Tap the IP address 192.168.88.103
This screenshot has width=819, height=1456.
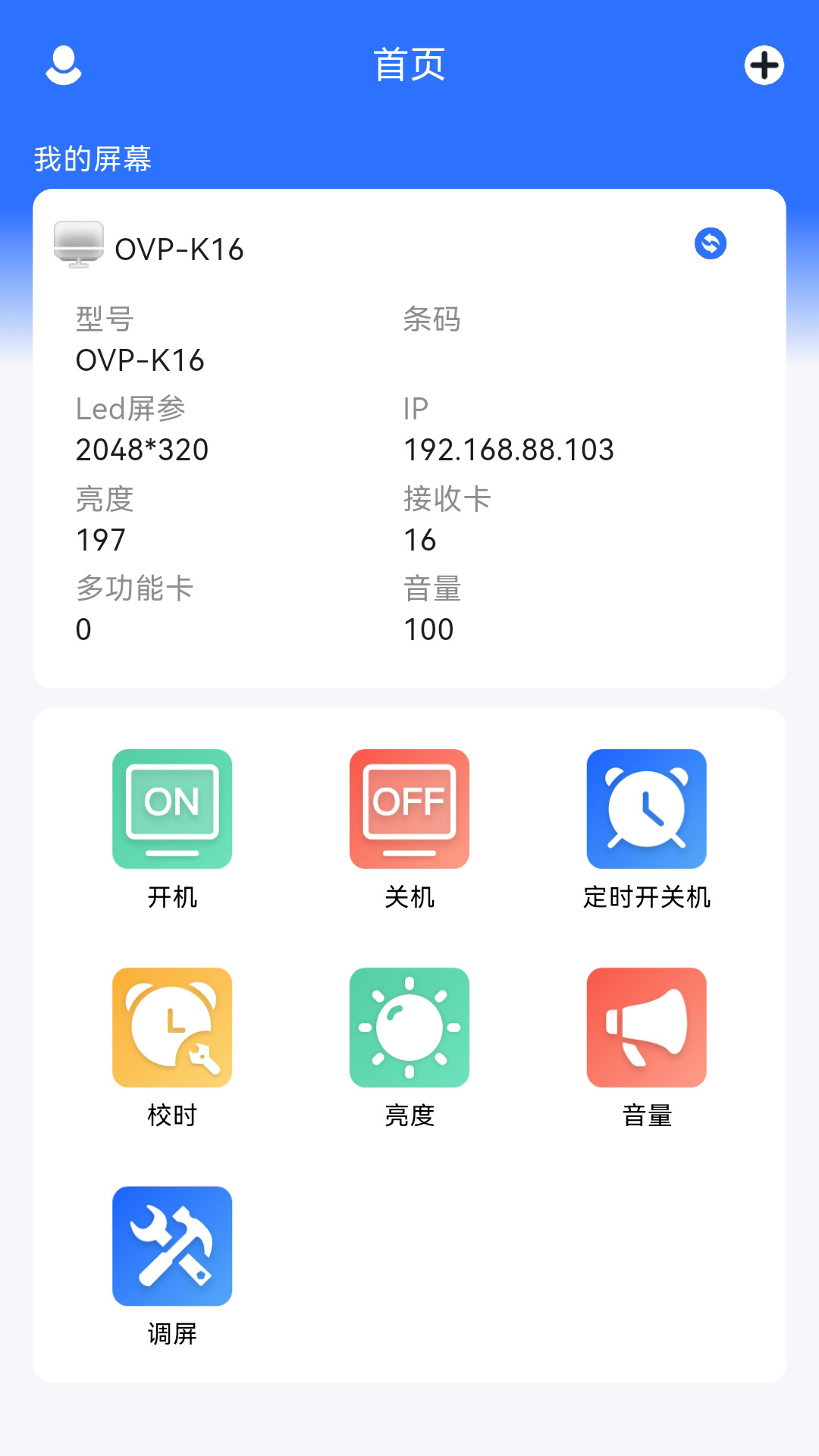click(510, 450)
